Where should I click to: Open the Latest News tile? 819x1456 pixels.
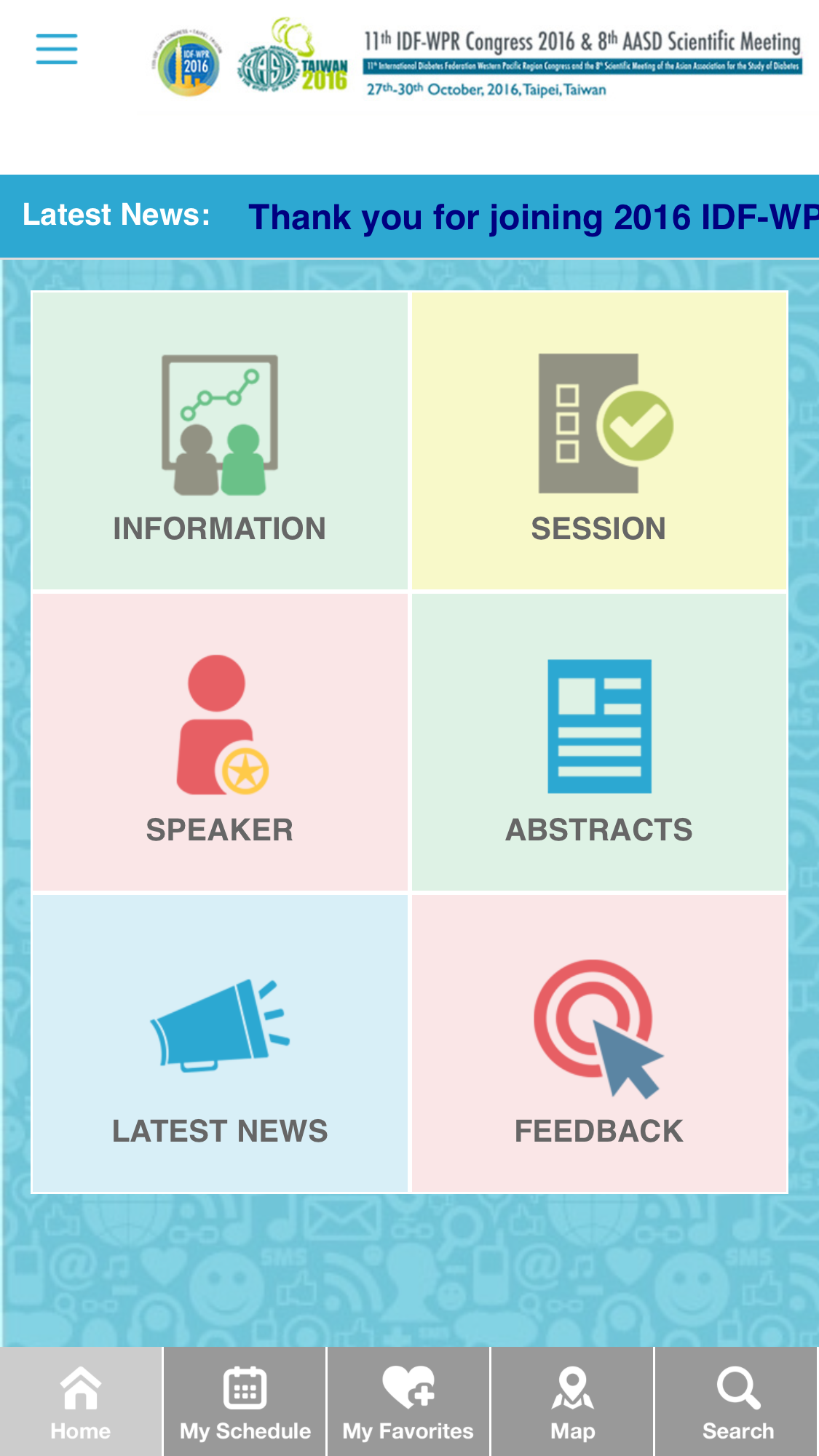[220, 1043]
